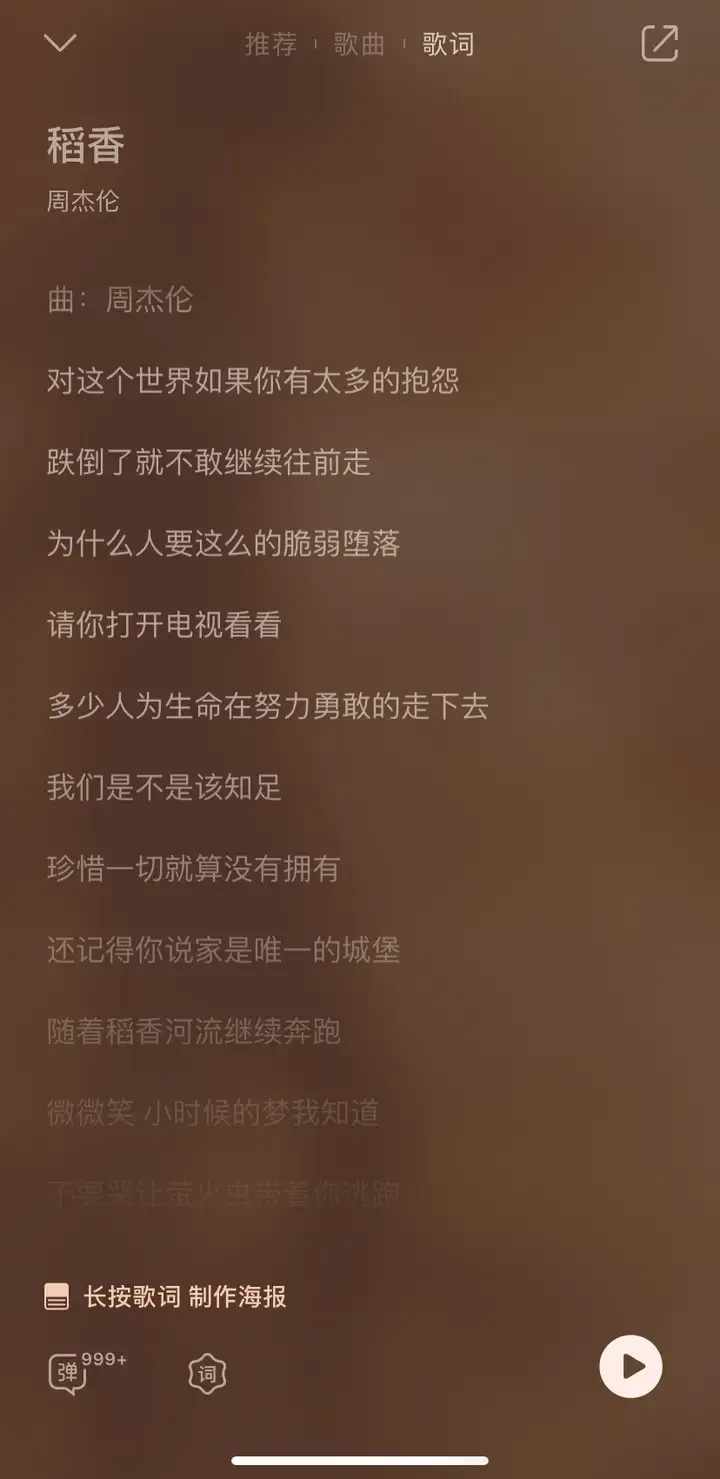Switch to the 歌曲 tab
The height and width of the screenshot is (1479, 720).
click(x=359, y=44)
